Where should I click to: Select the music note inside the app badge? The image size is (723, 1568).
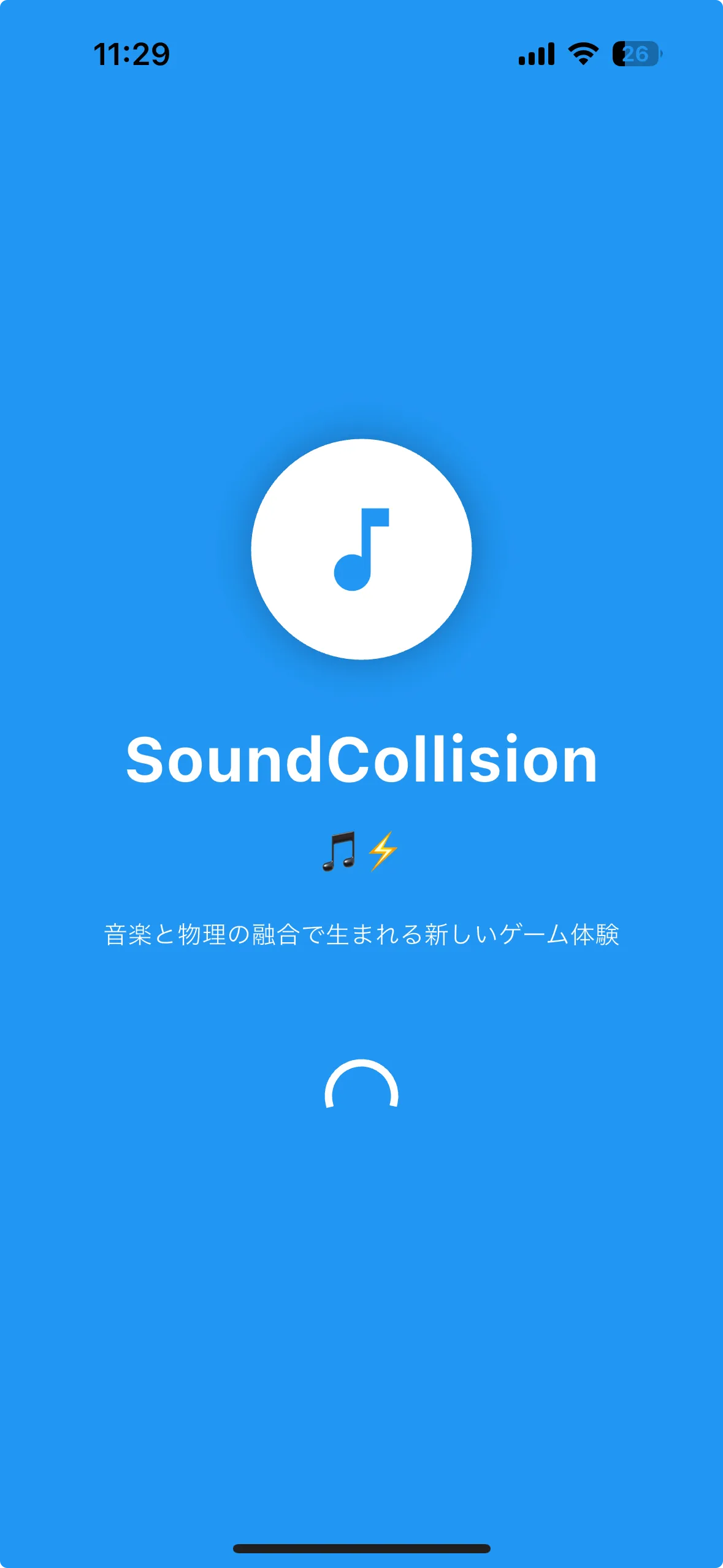pyautogui.click(x=361, y=549)
